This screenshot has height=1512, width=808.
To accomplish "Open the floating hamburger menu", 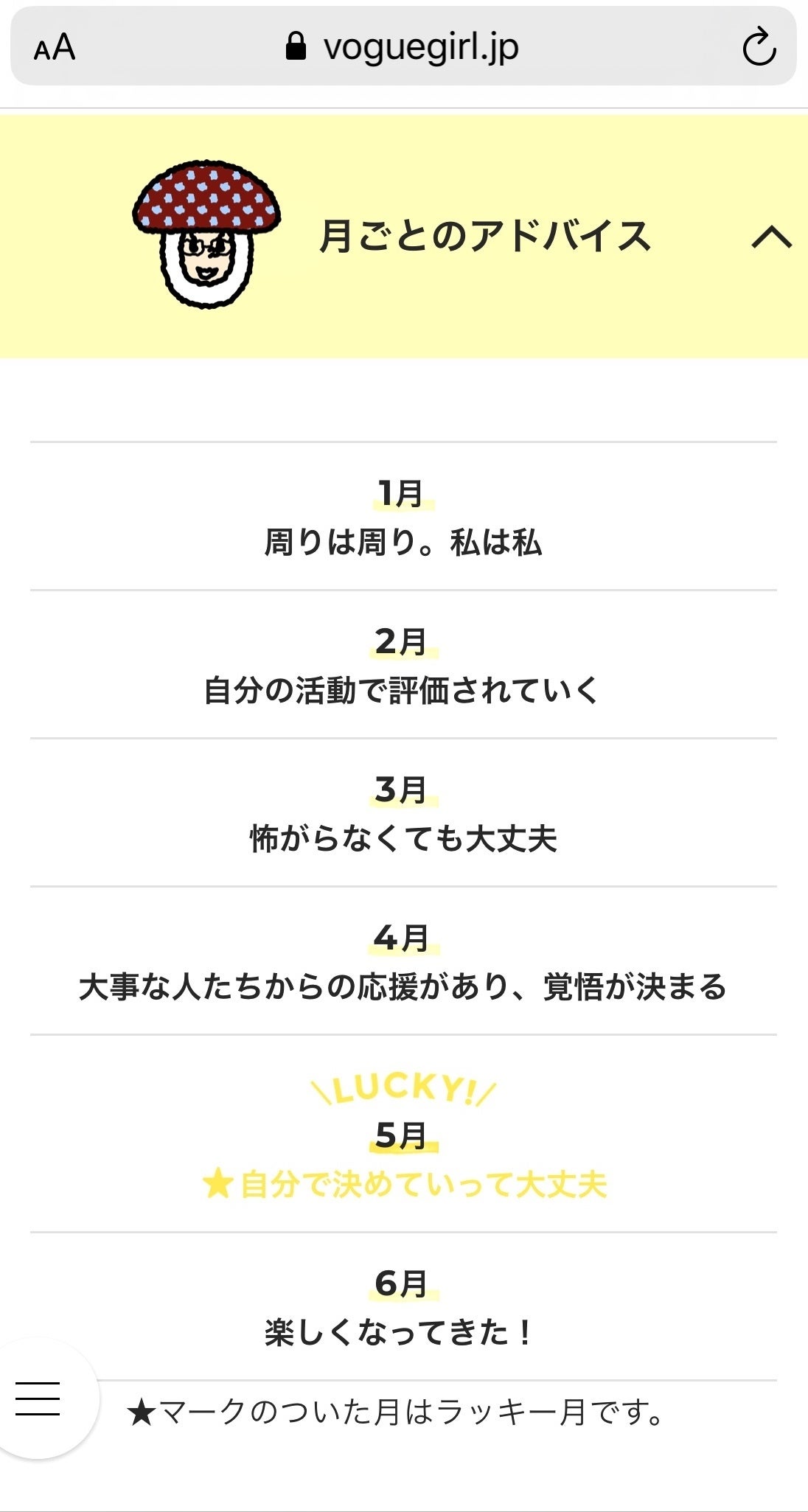I will pyautogui.click(x=38, y=1398).
